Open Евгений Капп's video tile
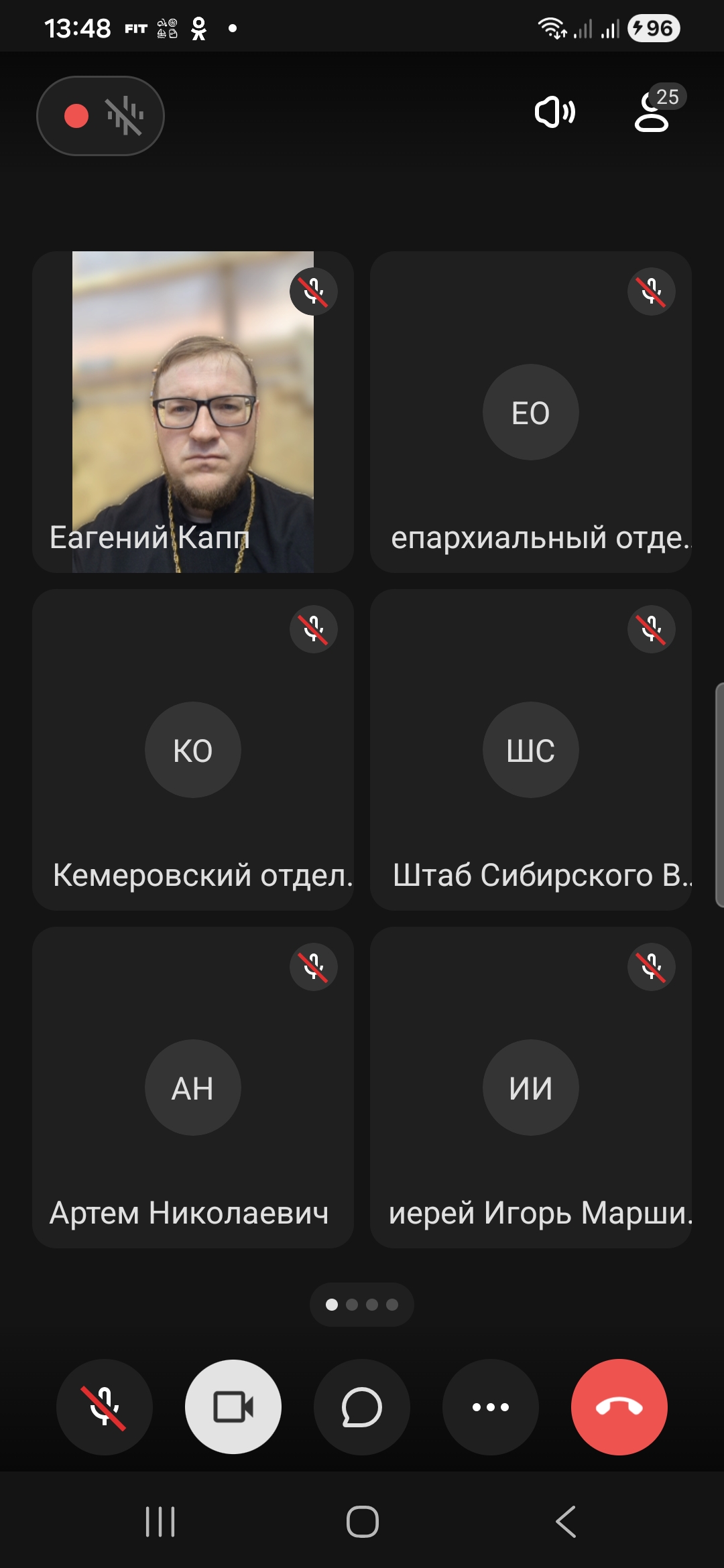The width and height of the screenshot is (724, 1568). click(x=193, y=412)
